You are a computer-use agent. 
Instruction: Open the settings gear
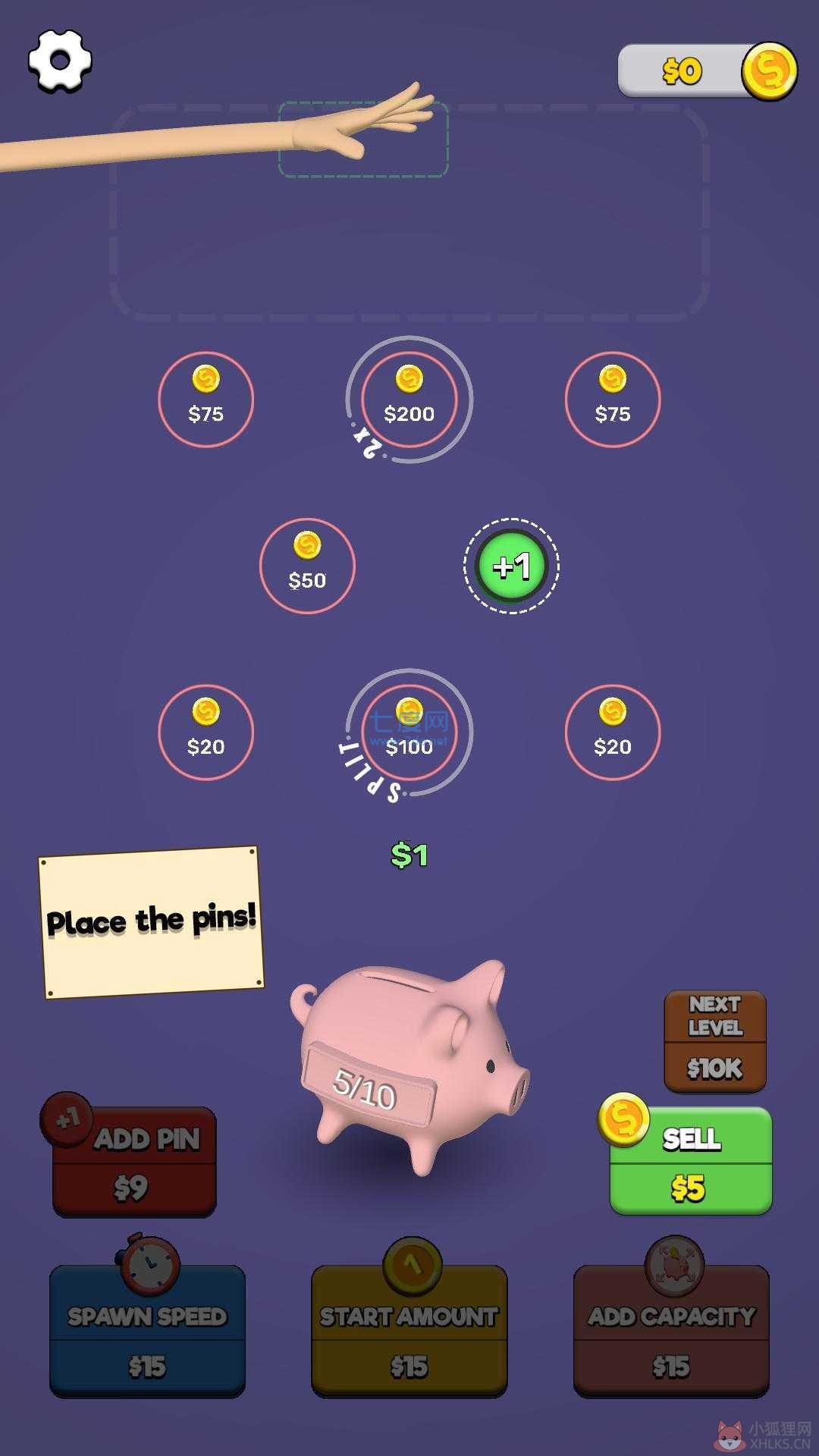[x=60, y=61]
